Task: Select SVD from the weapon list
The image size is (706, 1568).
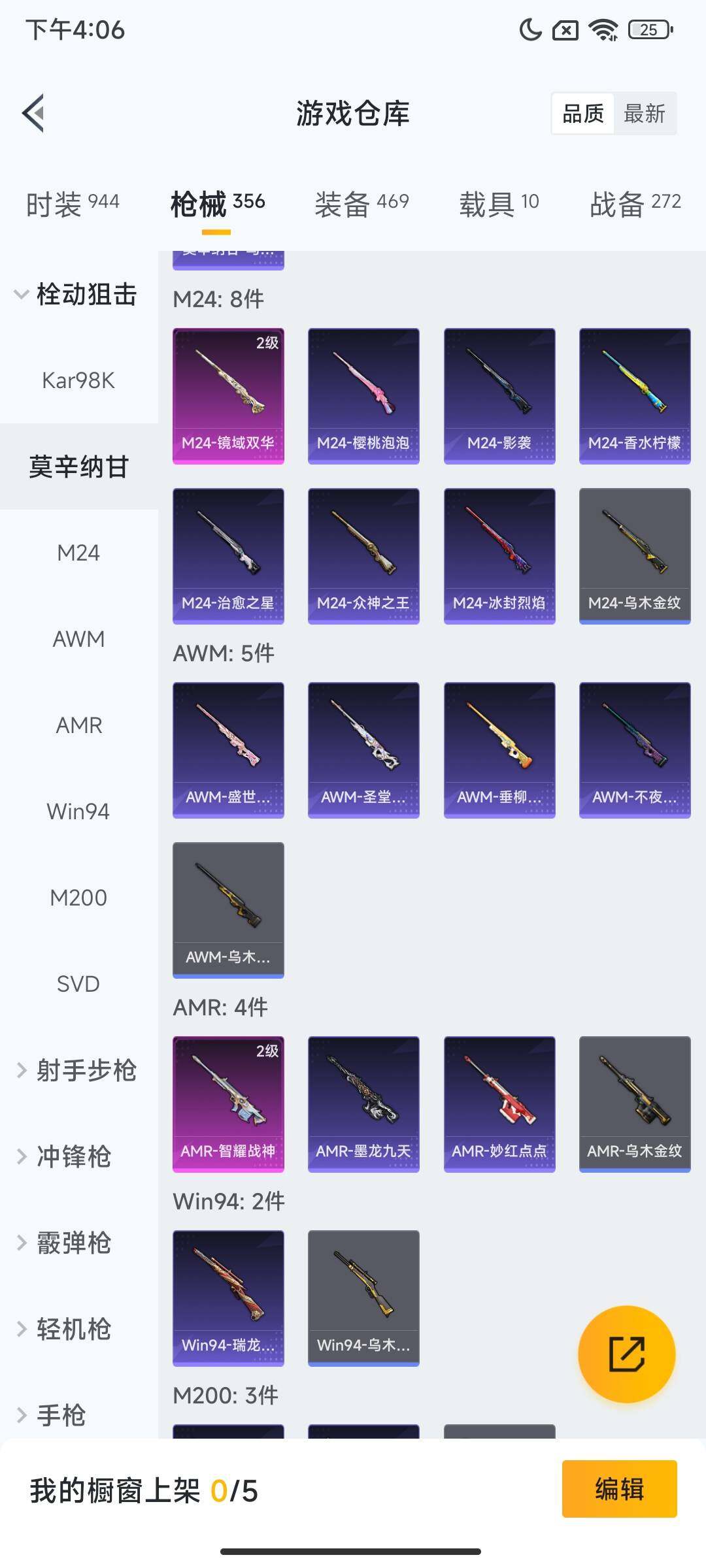Action: click(79, 983)
